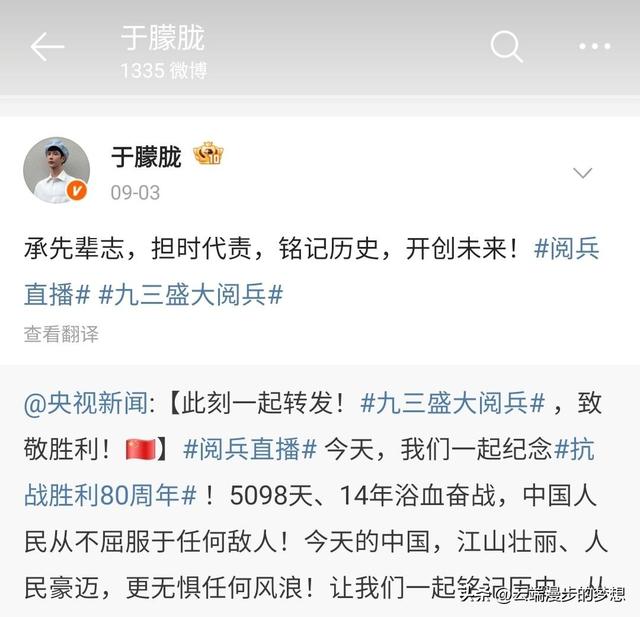
Task: Open the #九三盛大阅兵# hashtag in 于朦胧's post
Action: pos(191,294)
